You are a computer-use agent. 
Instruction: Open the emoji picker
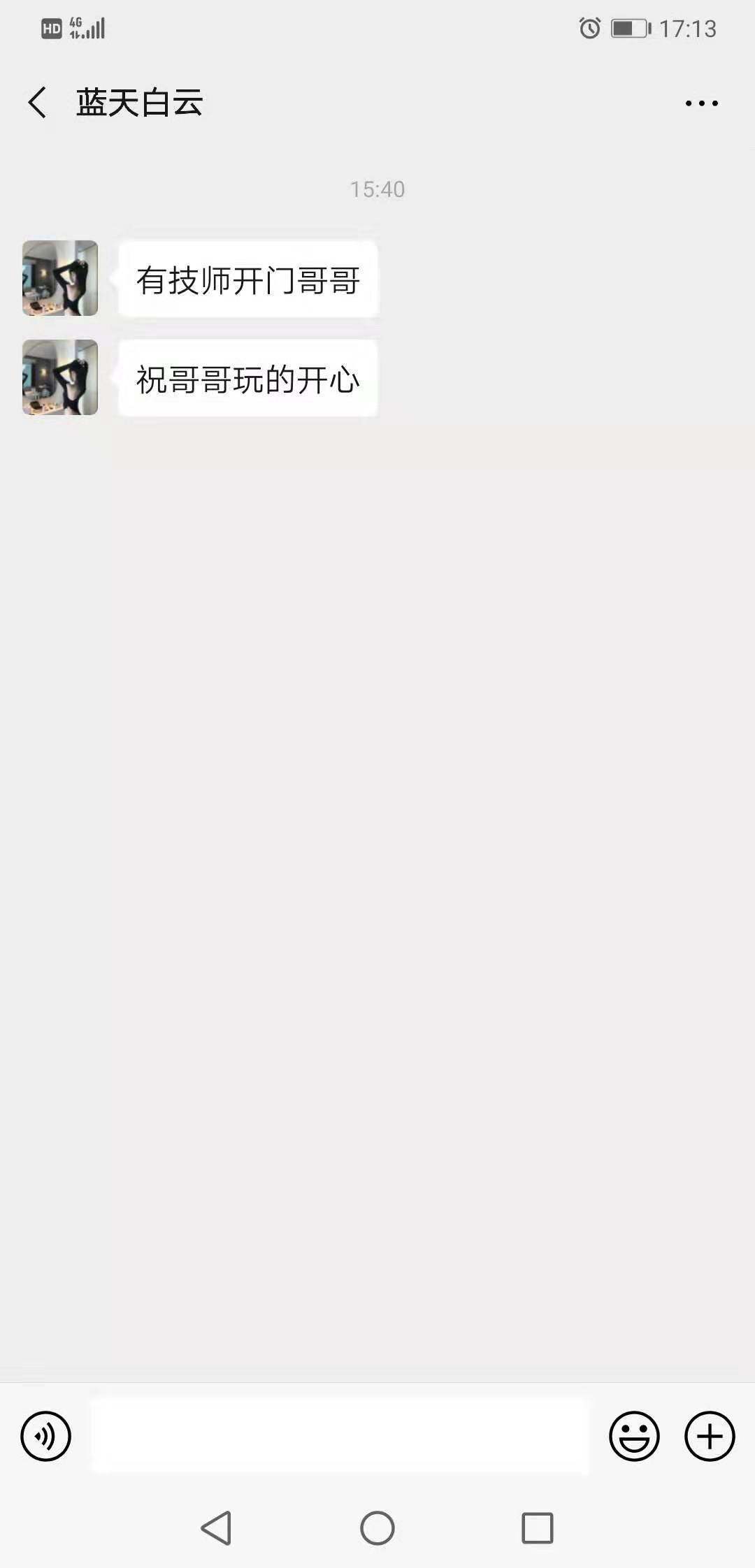click(634, 1437)
